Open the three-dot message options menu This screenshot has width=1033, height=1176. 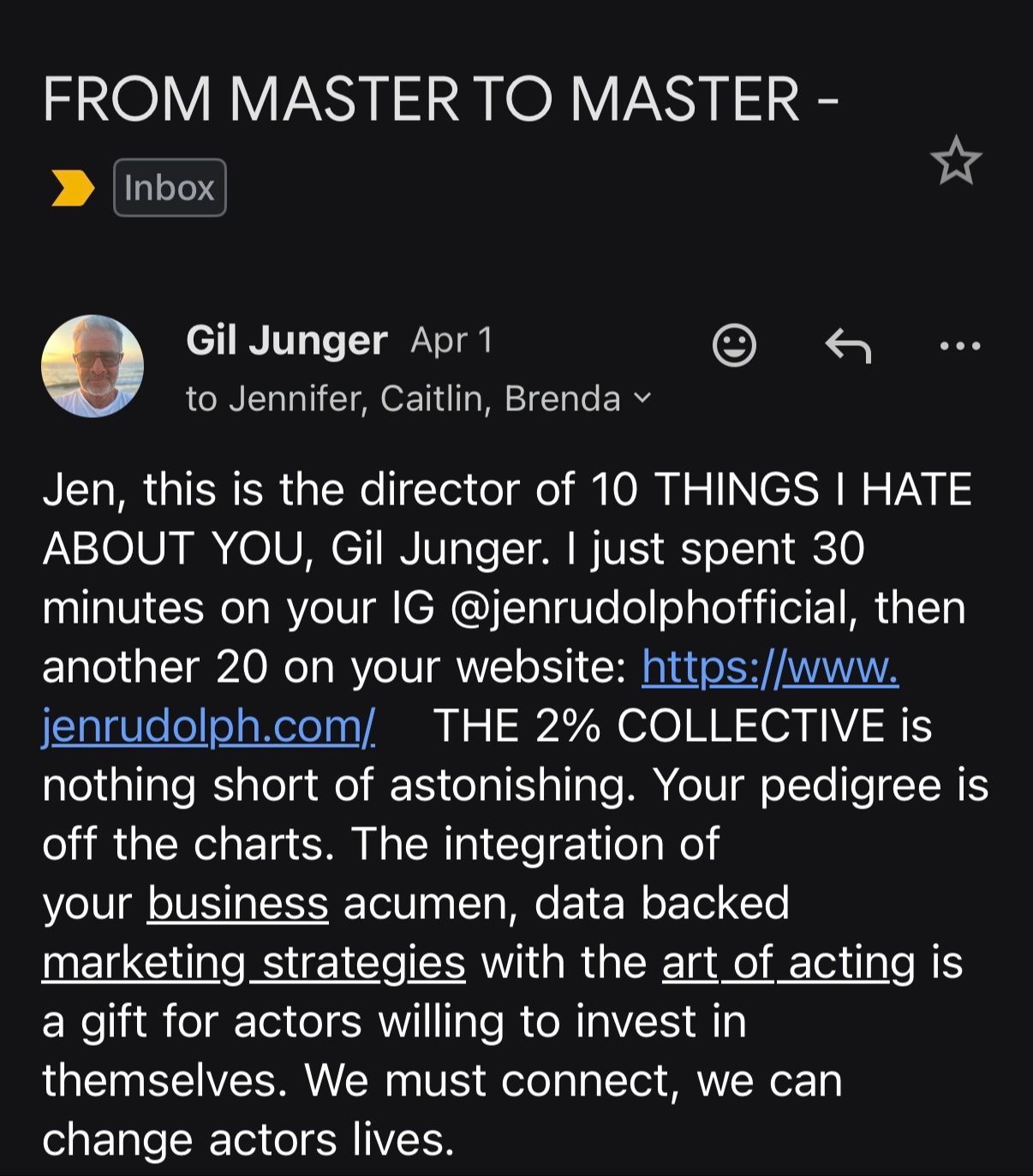[959, 346]
